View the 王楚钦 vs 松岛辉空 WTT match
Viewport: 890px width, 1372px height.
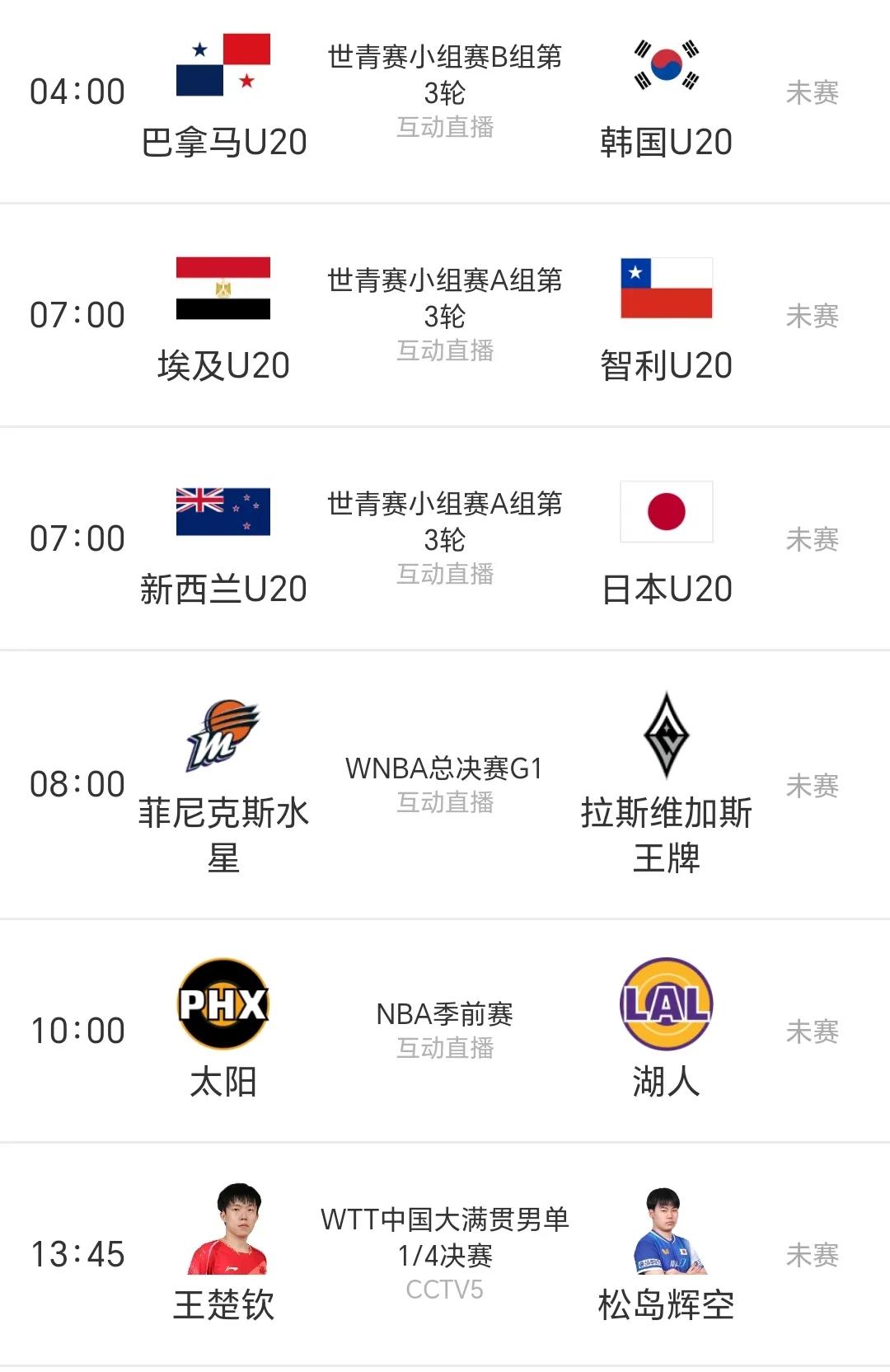pos(445,1253)
